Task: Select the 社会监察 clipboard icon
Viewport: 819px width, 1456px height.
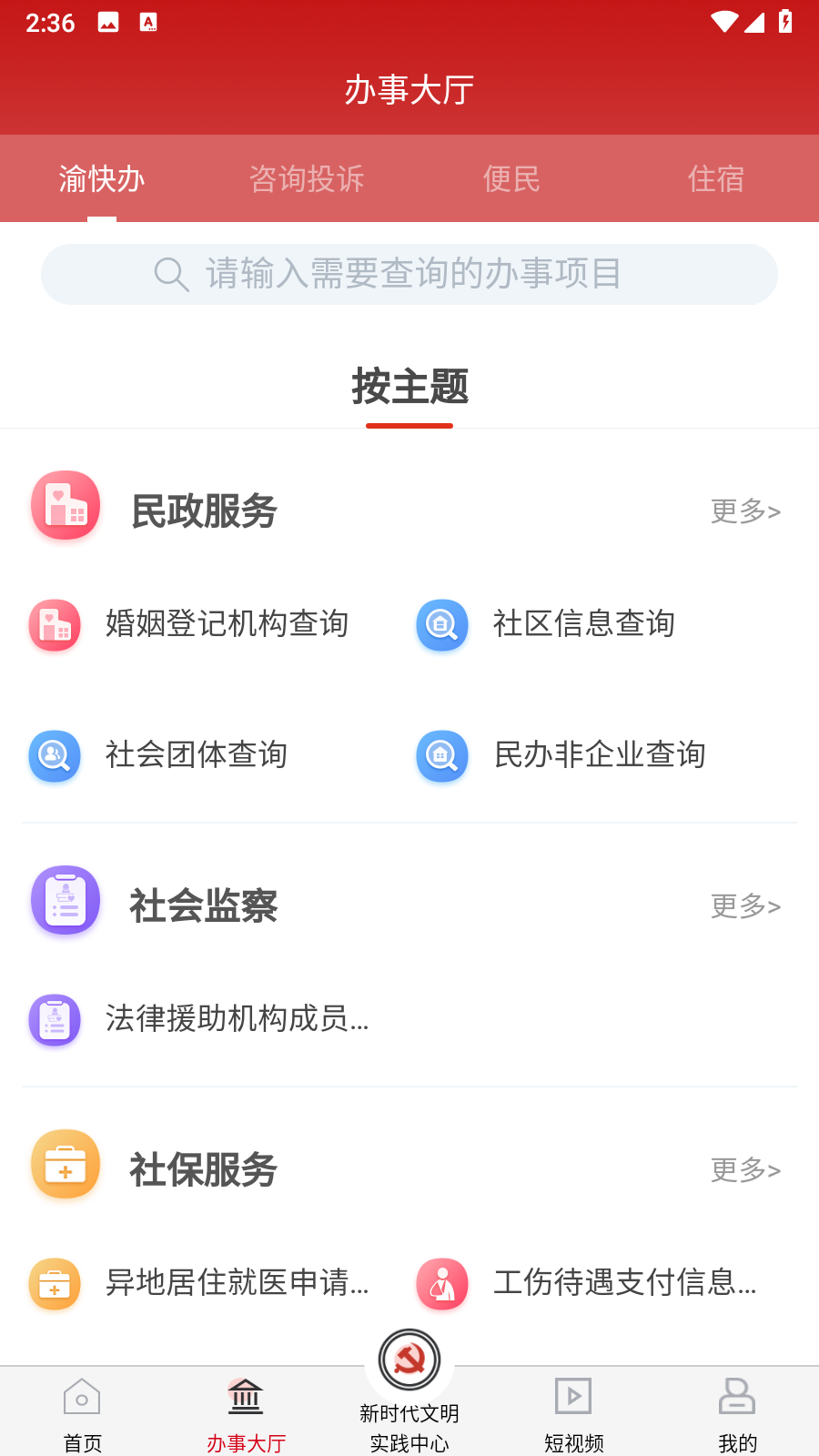Action: point(65,900)
